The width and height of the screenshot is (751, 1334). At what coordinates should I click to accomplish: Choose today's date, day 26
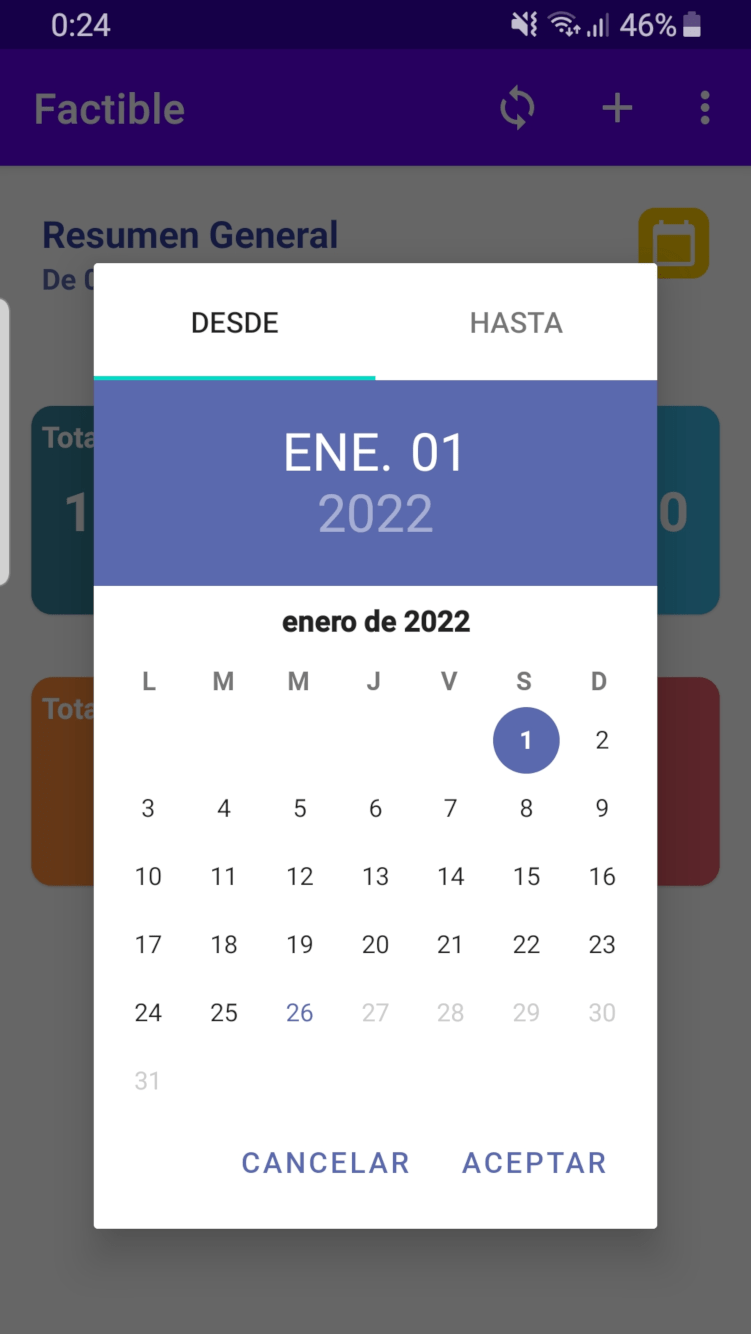pos(299,1012)
